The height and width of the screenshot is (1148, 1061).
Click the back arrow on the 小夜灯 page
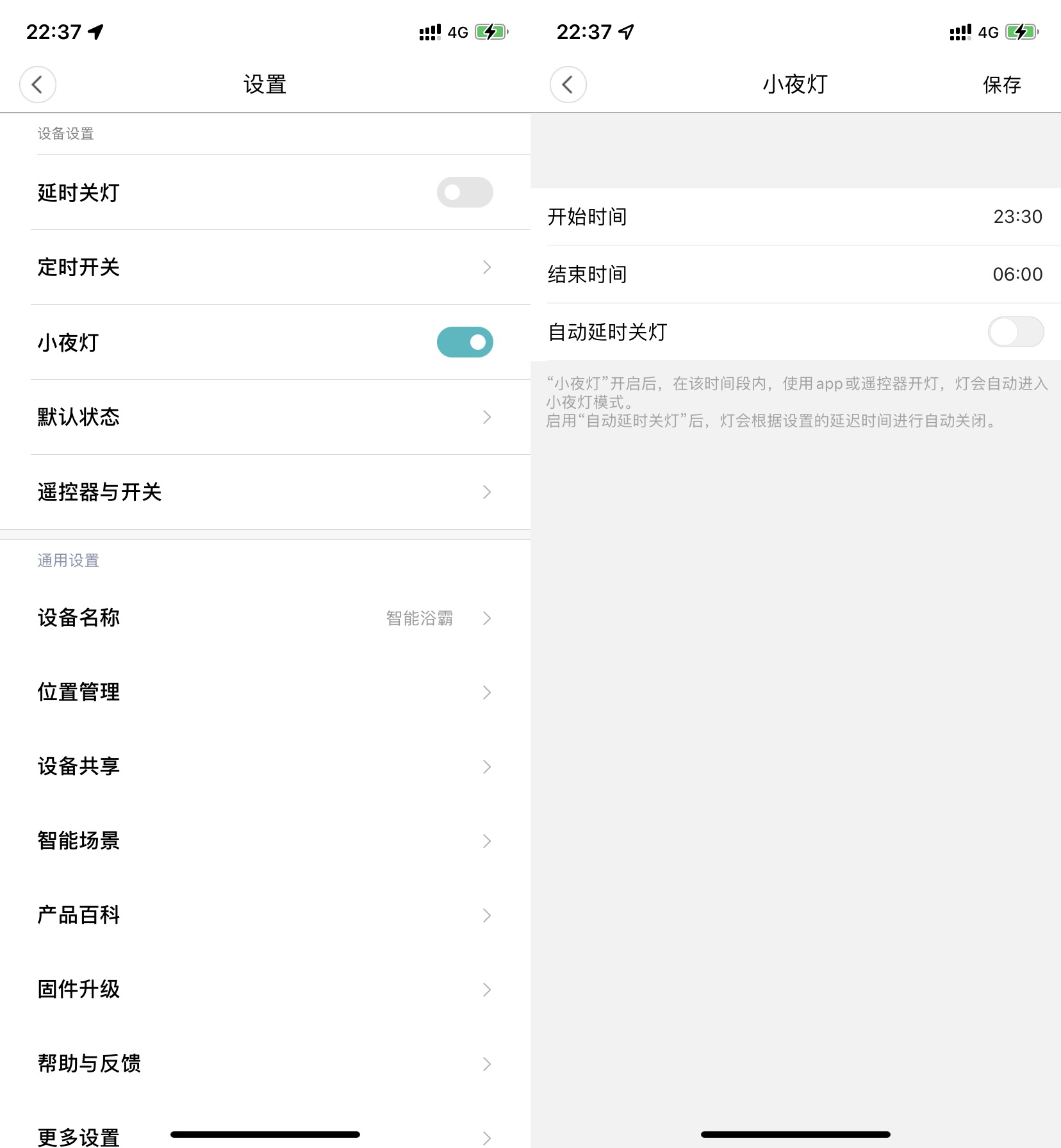(x=568, y=84)
